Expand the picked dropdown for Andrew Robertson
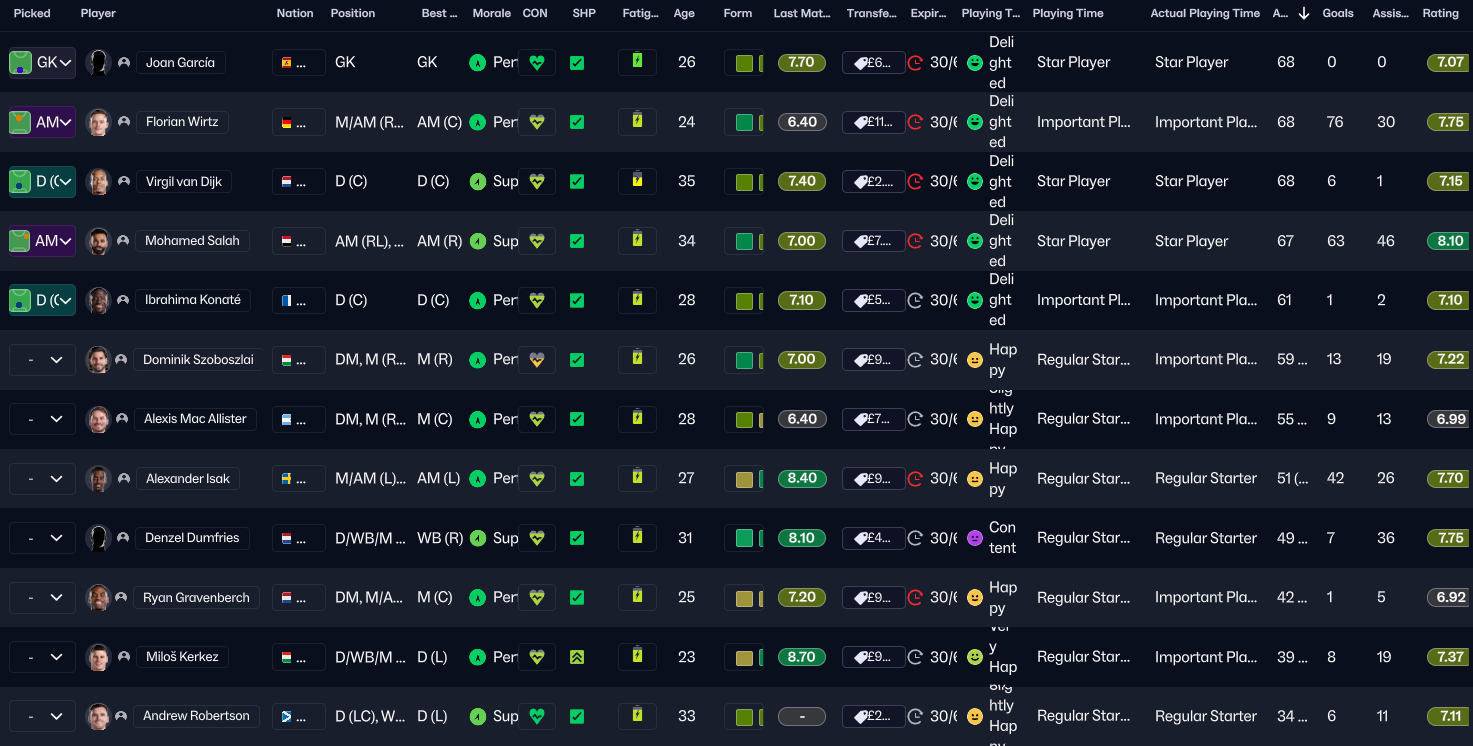 click(42, 717)
